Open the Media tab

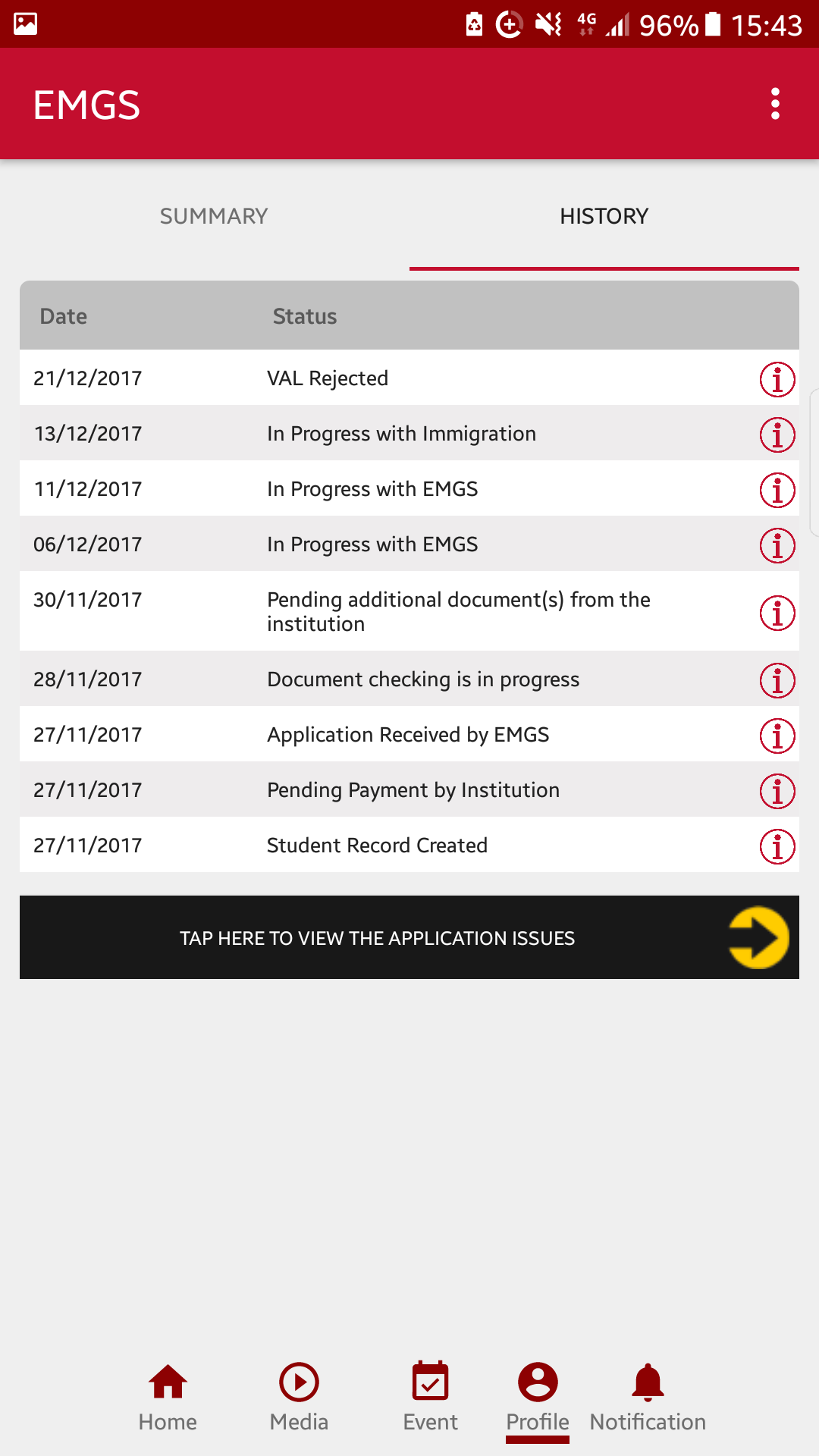click(x=299, y=1398)
